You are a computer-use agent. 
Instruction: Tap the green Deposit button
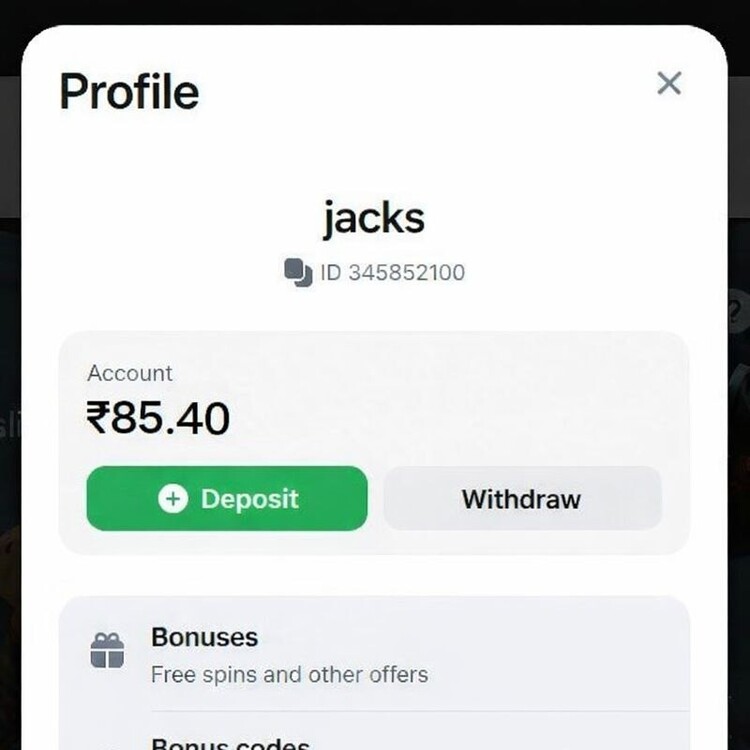coord(227,498)
